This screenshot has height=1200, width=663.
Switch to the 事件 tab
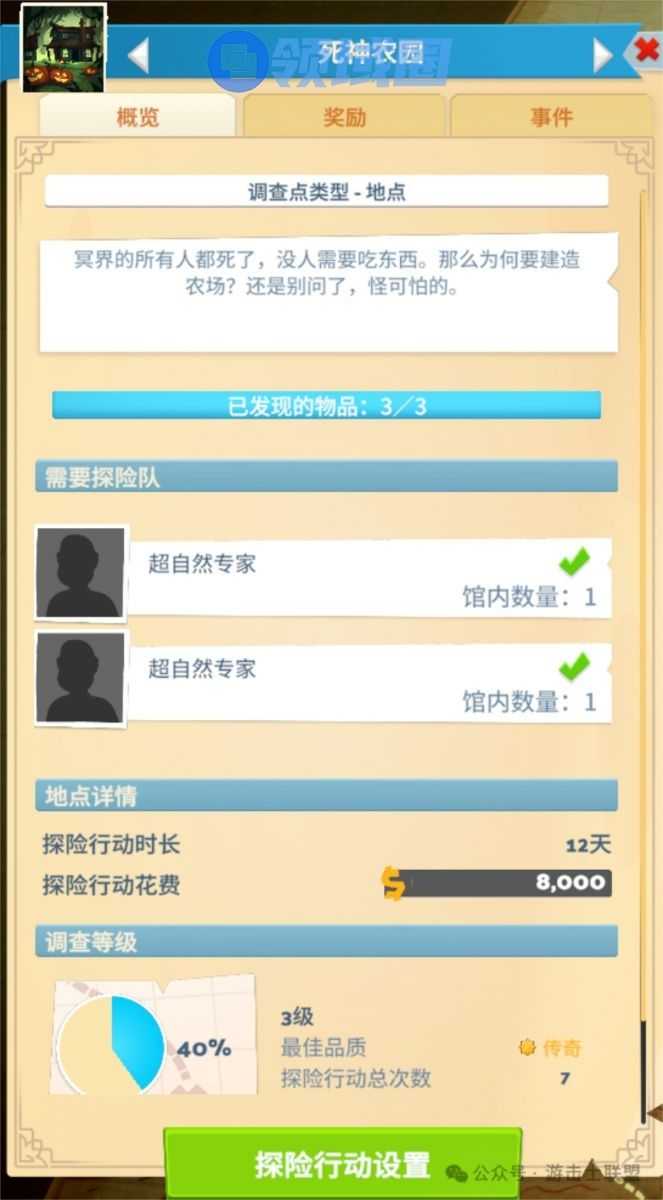pos(551,117)
